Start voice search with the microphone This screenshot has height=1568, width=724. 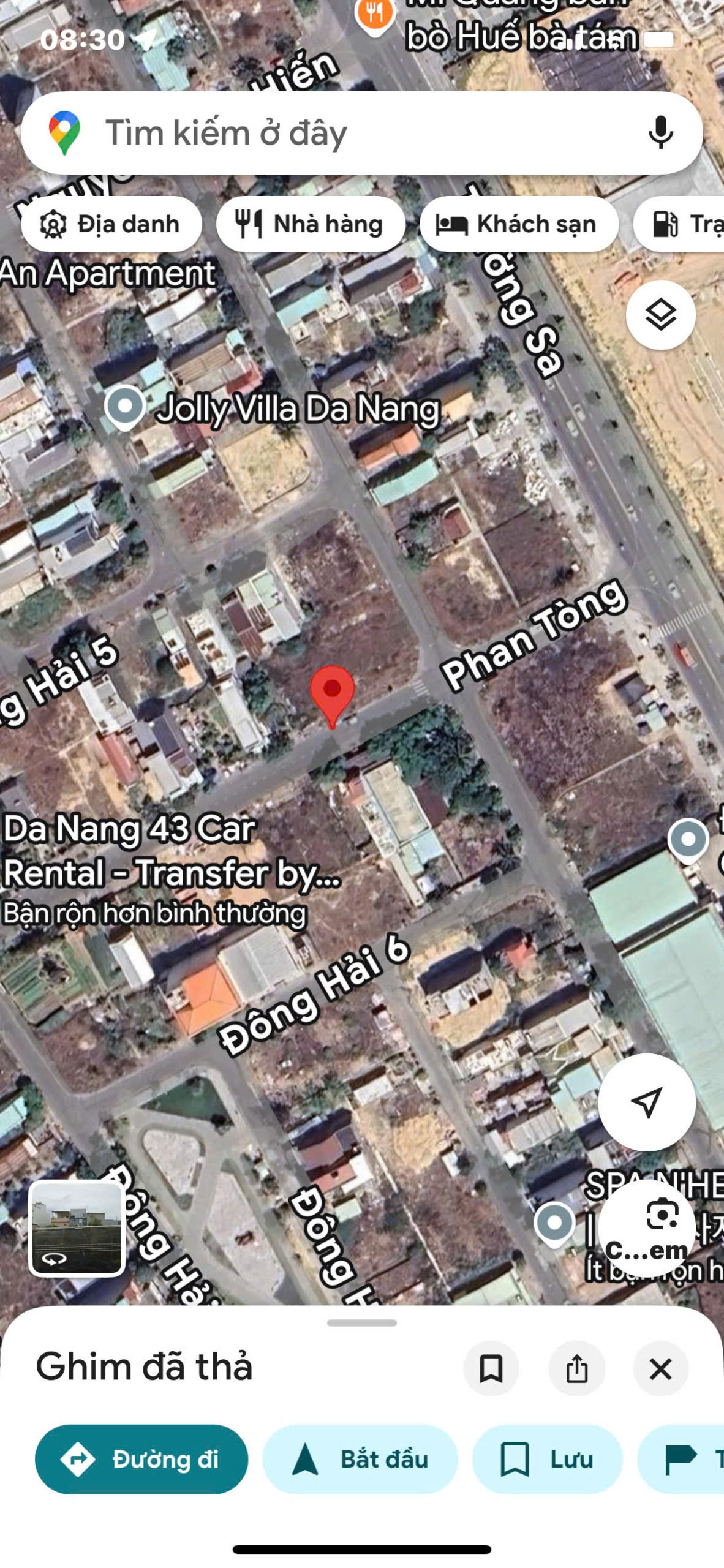[660, 132]
